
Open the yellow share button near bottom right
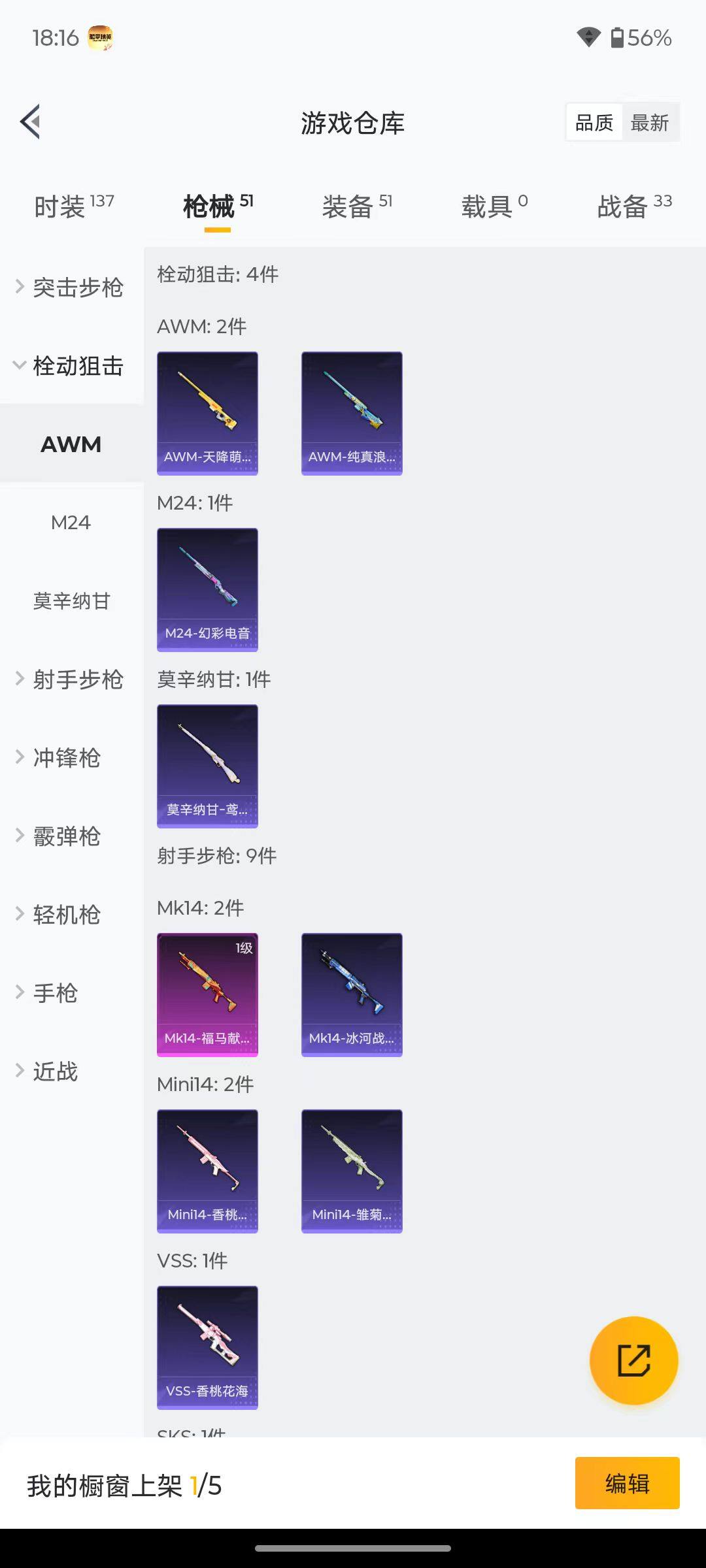[633, 1359]
